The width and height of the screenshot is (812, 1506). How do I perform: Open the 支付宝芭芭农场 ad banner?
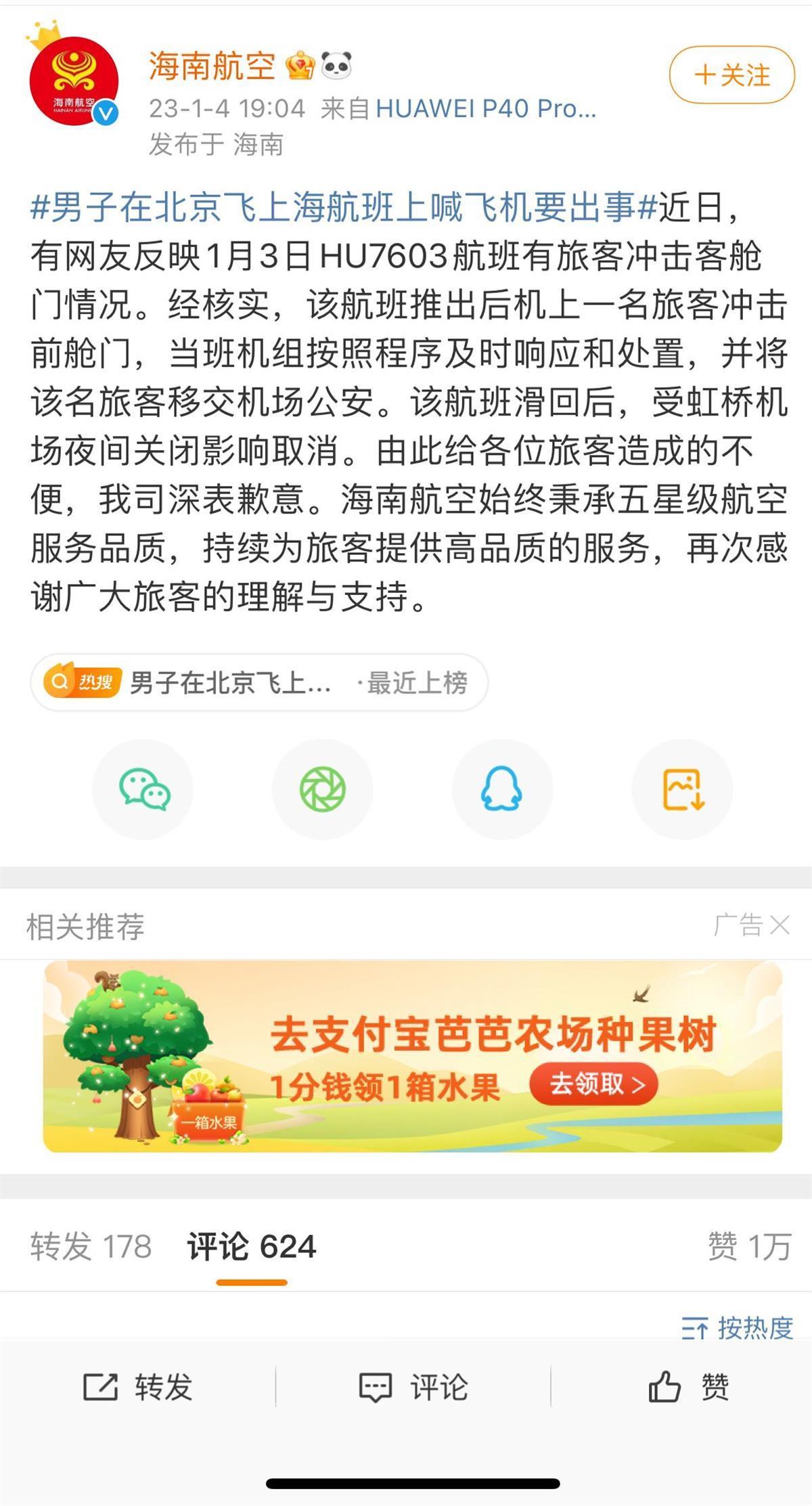pyautogui.click(x=412, y=1056)
